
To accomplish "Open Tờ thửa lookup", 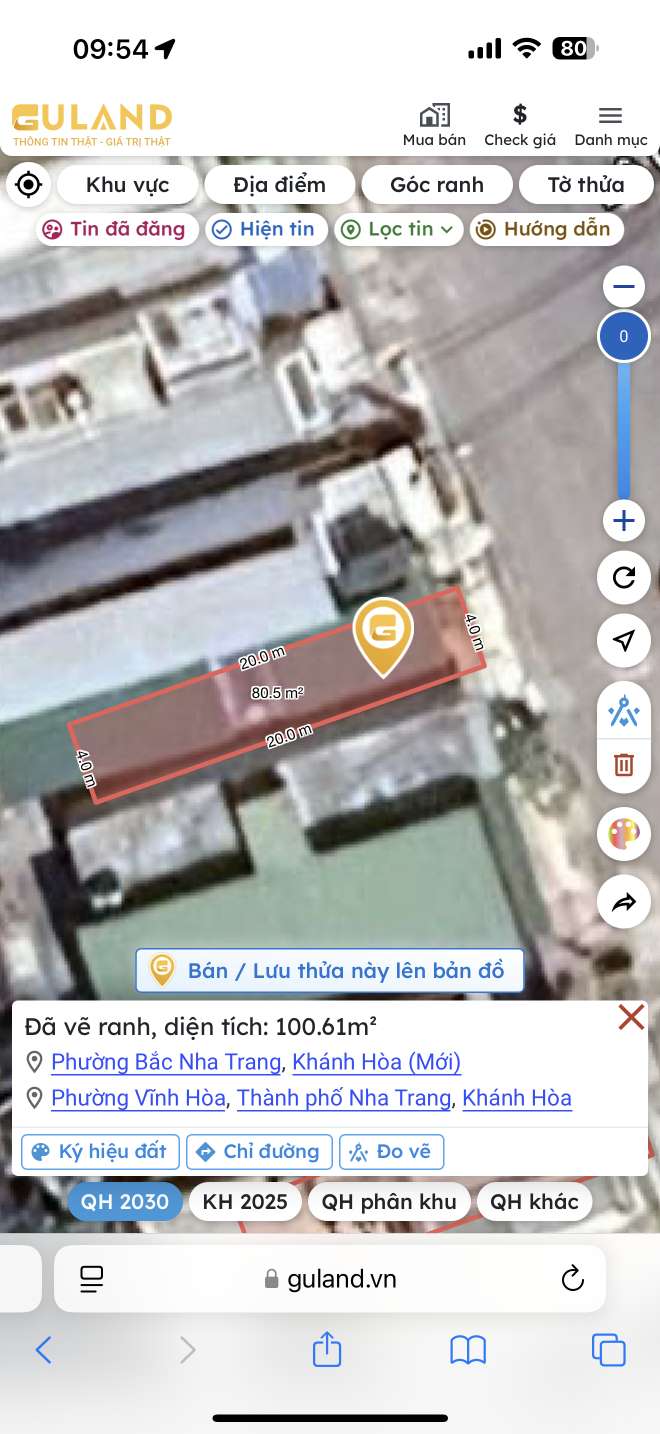I will [x=585, y=185].
